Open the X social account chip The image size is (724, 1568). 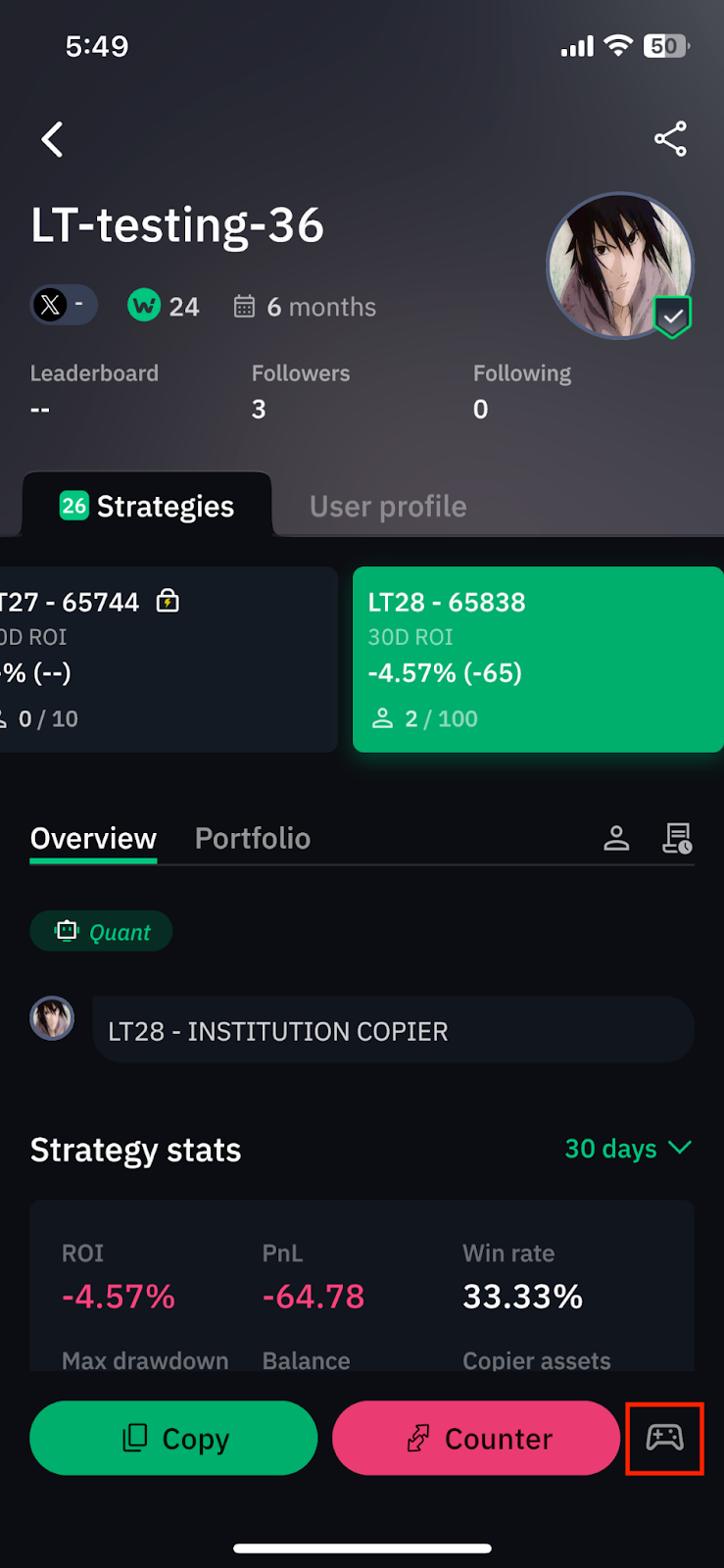tap(64, 306)
